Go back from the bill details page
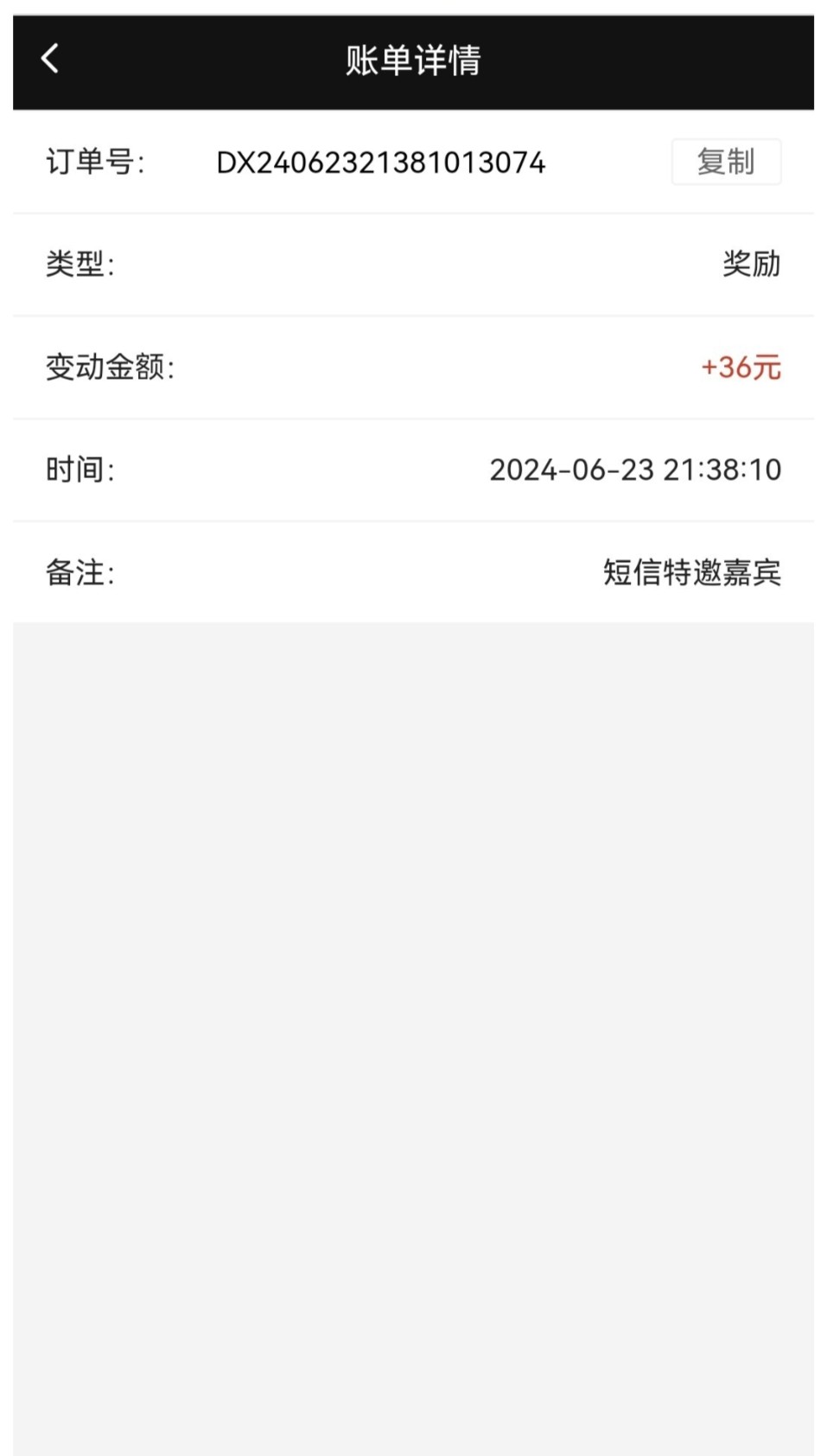Image resolution: width=833 pixels, height=1456 pixels. tap(50, 59)
